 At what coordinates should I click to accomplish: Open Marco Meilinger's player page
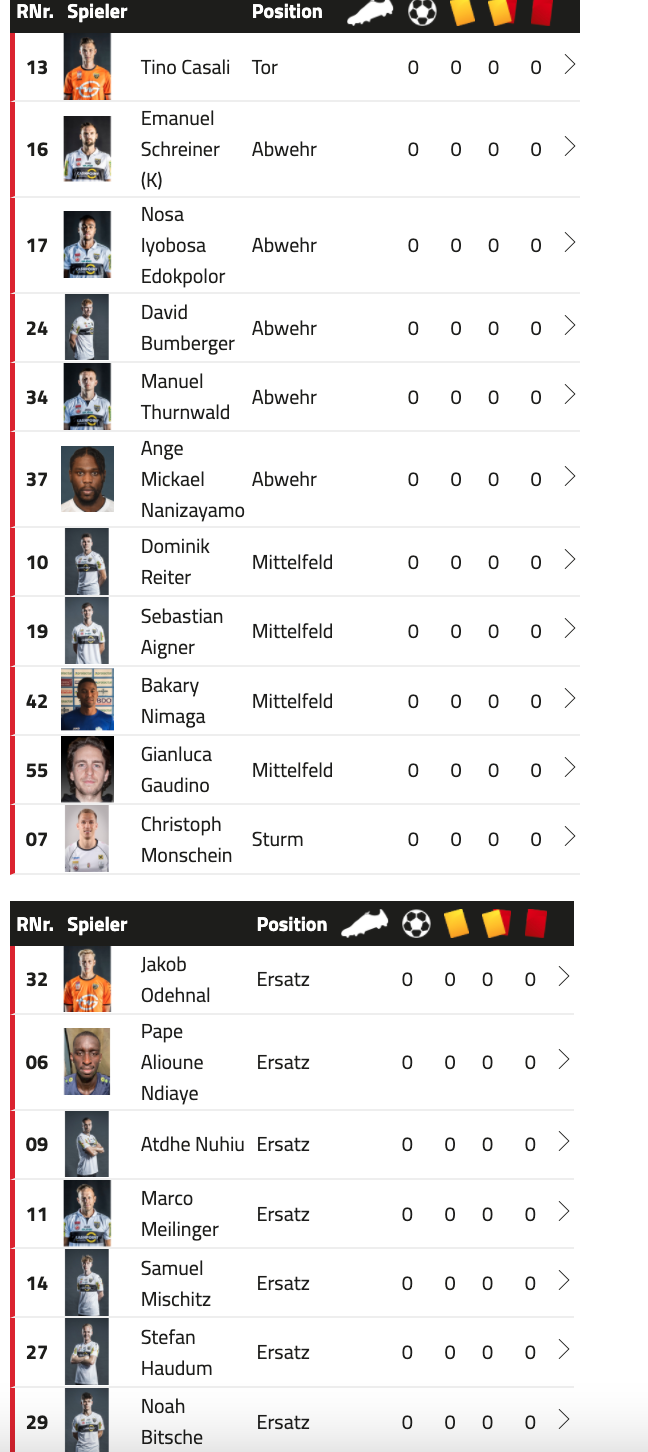pos(292,1214)
